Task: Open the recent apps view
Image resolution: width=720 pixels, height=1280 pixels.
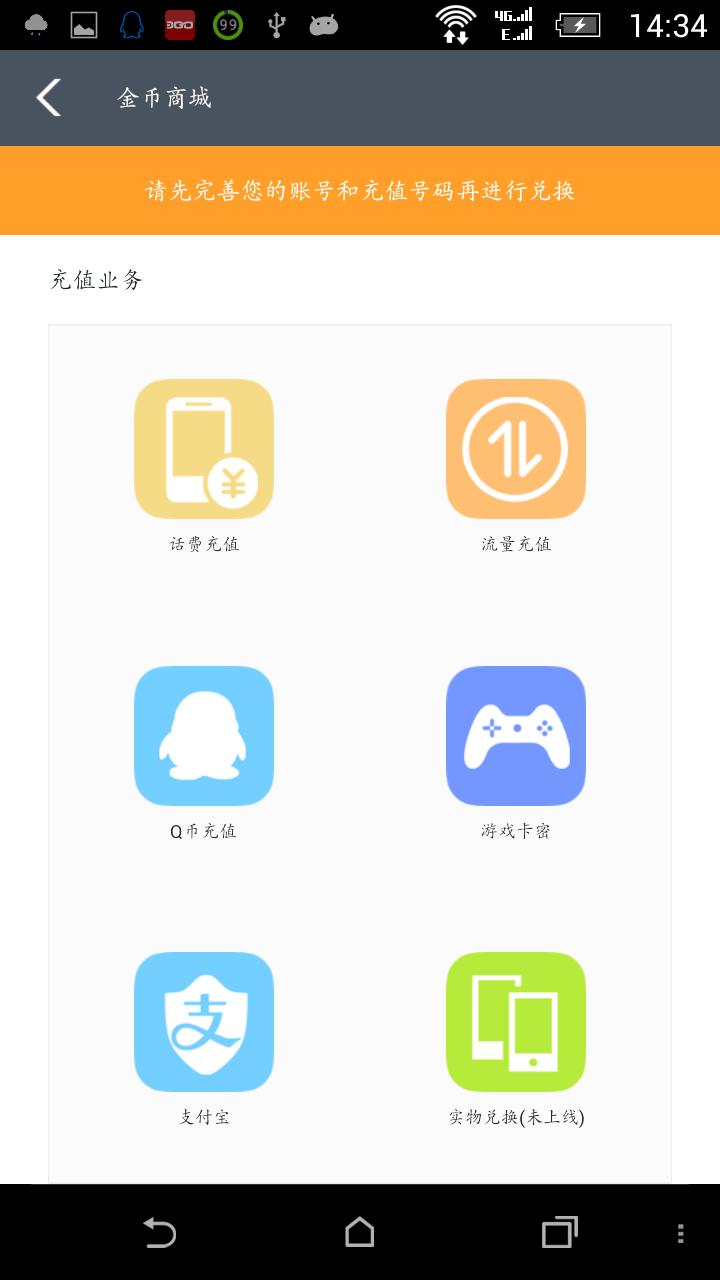Action: click(x=560, y=1233)
